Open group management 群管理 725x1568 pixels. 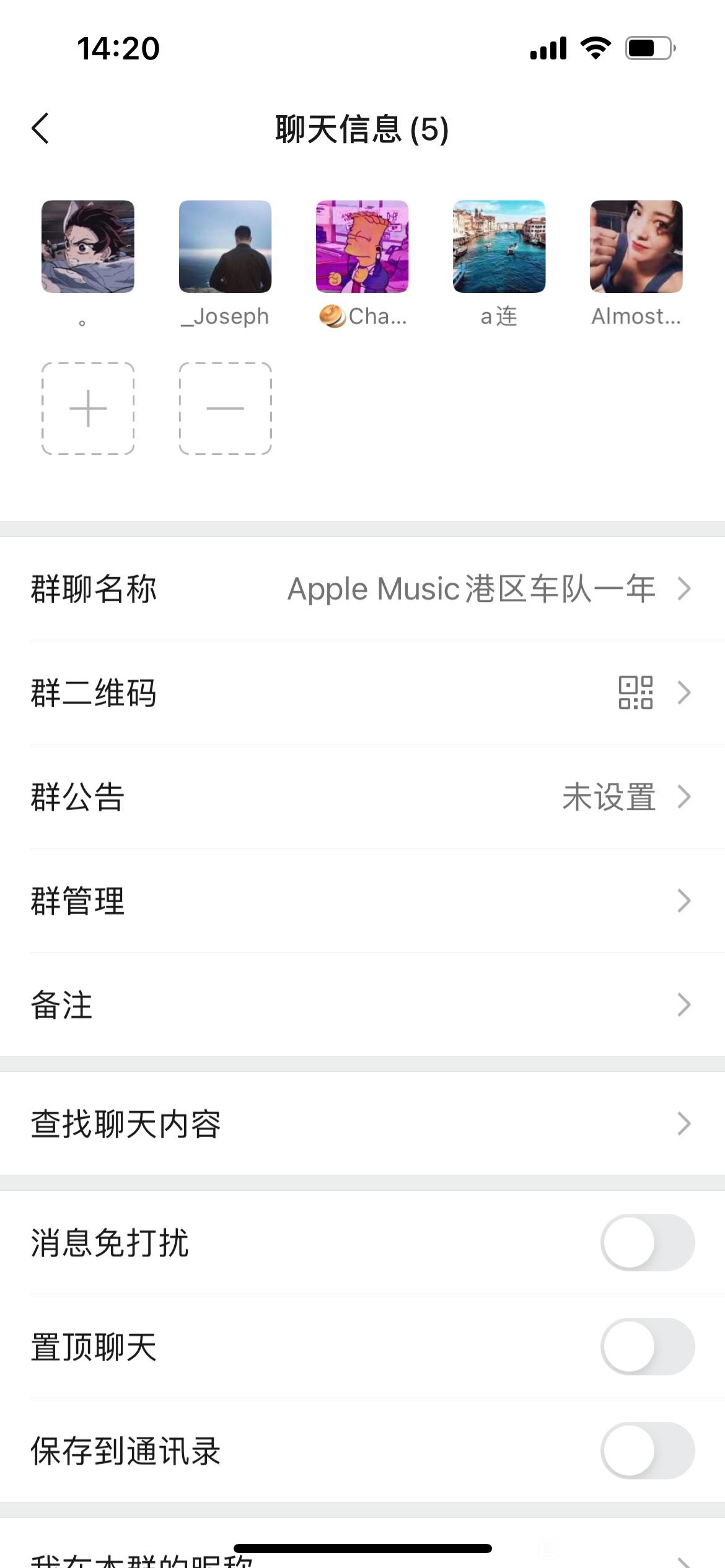click(x=362, y=900)
